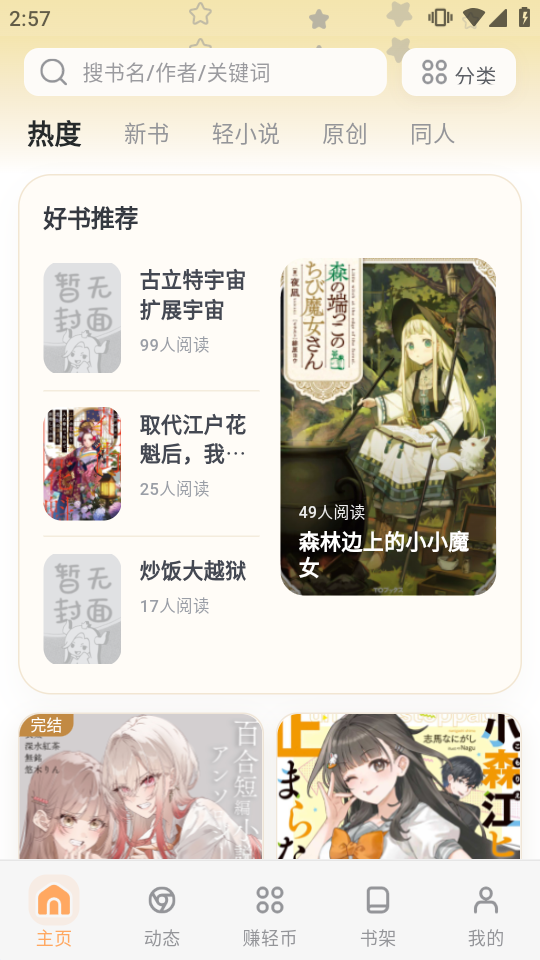
Task: Switch to the 新书 tab
Action: tap(146, 134)
